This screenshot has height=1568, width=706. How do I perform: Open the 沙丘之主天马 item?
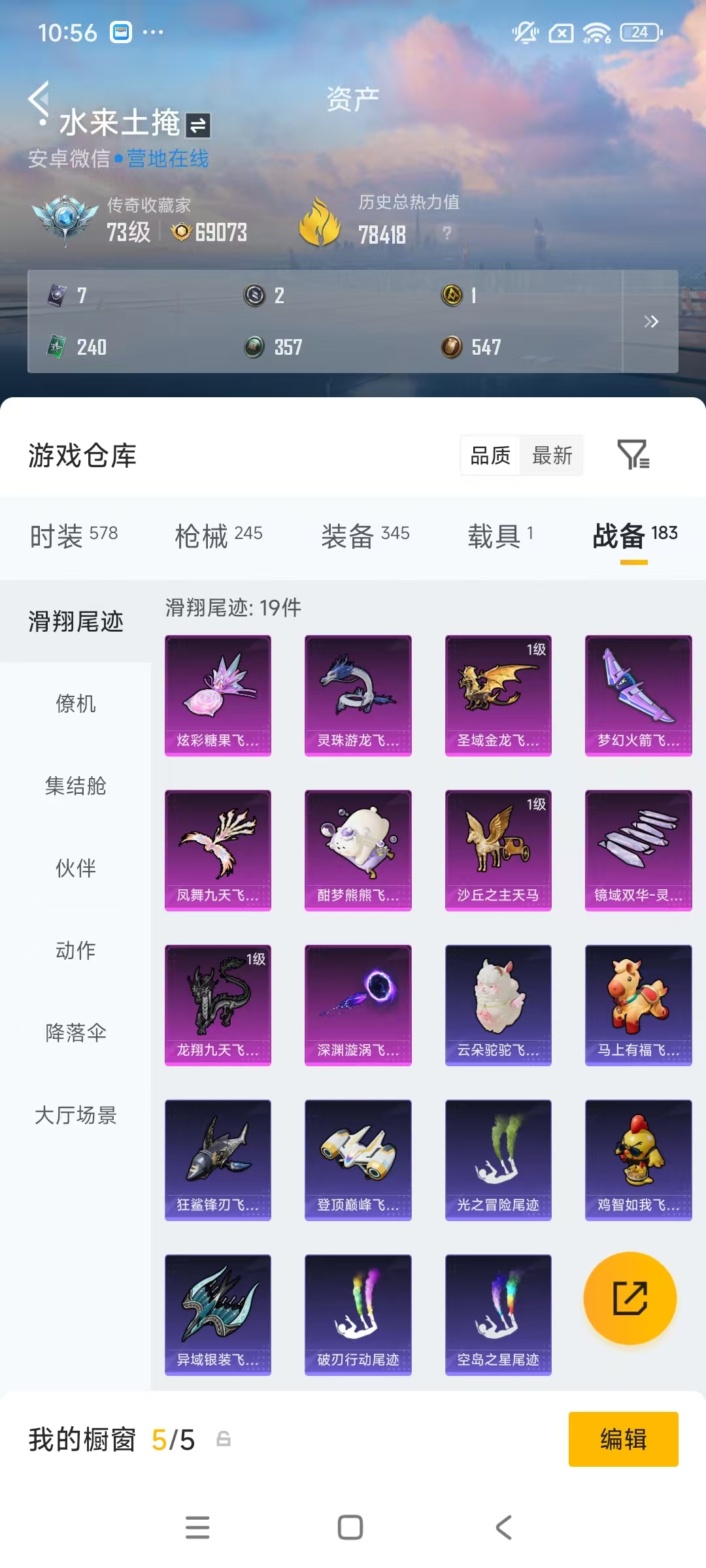coord(498,851)
